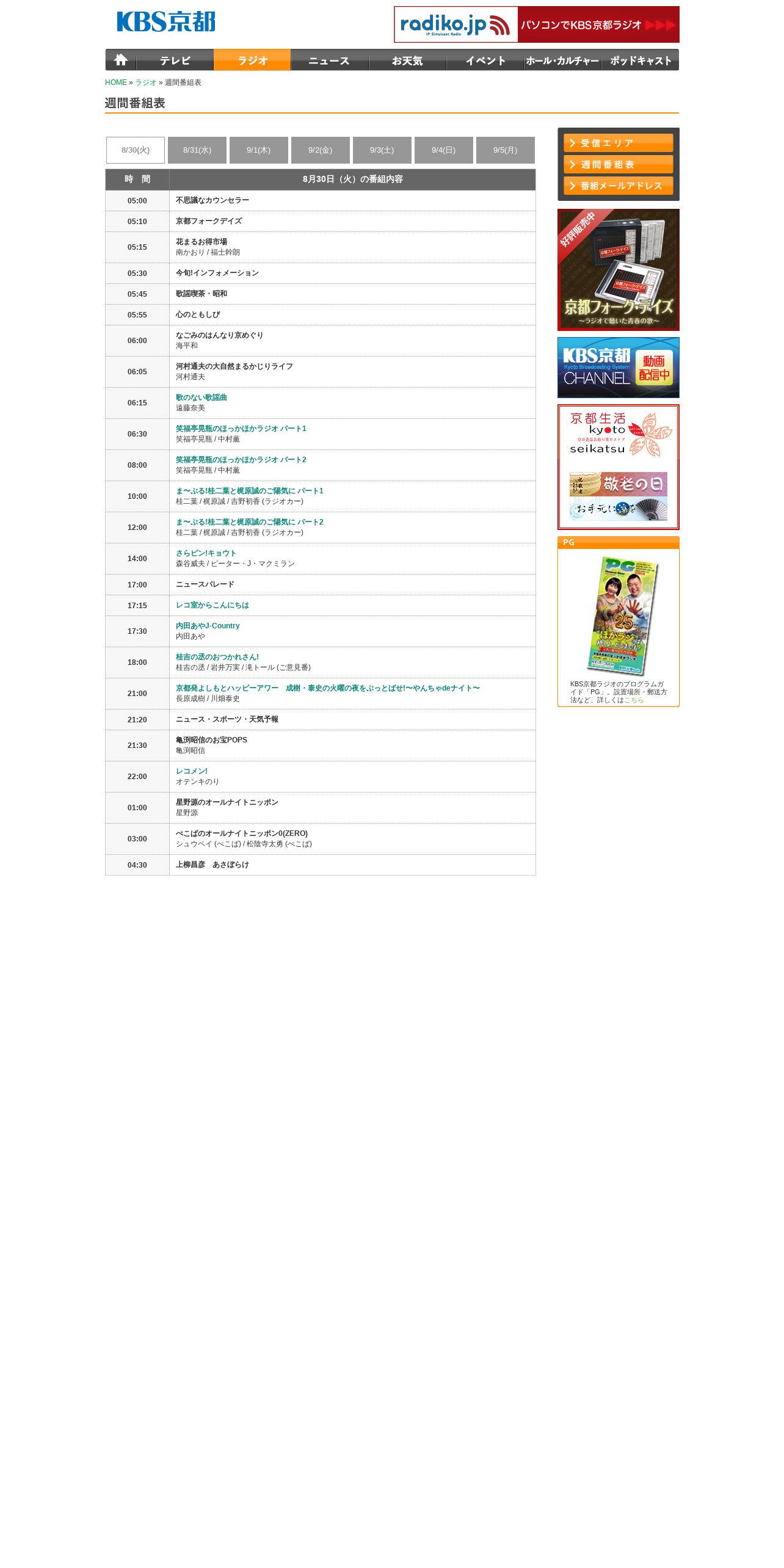Screen dimensions: 784x1568
Task: Open the KBS京都 CHANNEL video banner
Action: coord(619,368)
